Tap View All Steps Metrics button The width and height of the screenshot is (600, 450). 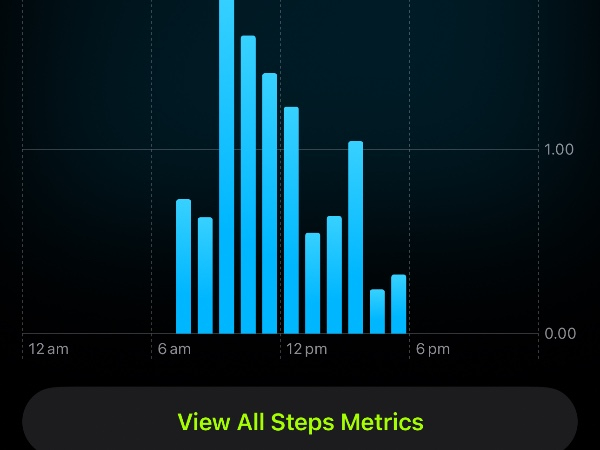[x=300, y=421]
